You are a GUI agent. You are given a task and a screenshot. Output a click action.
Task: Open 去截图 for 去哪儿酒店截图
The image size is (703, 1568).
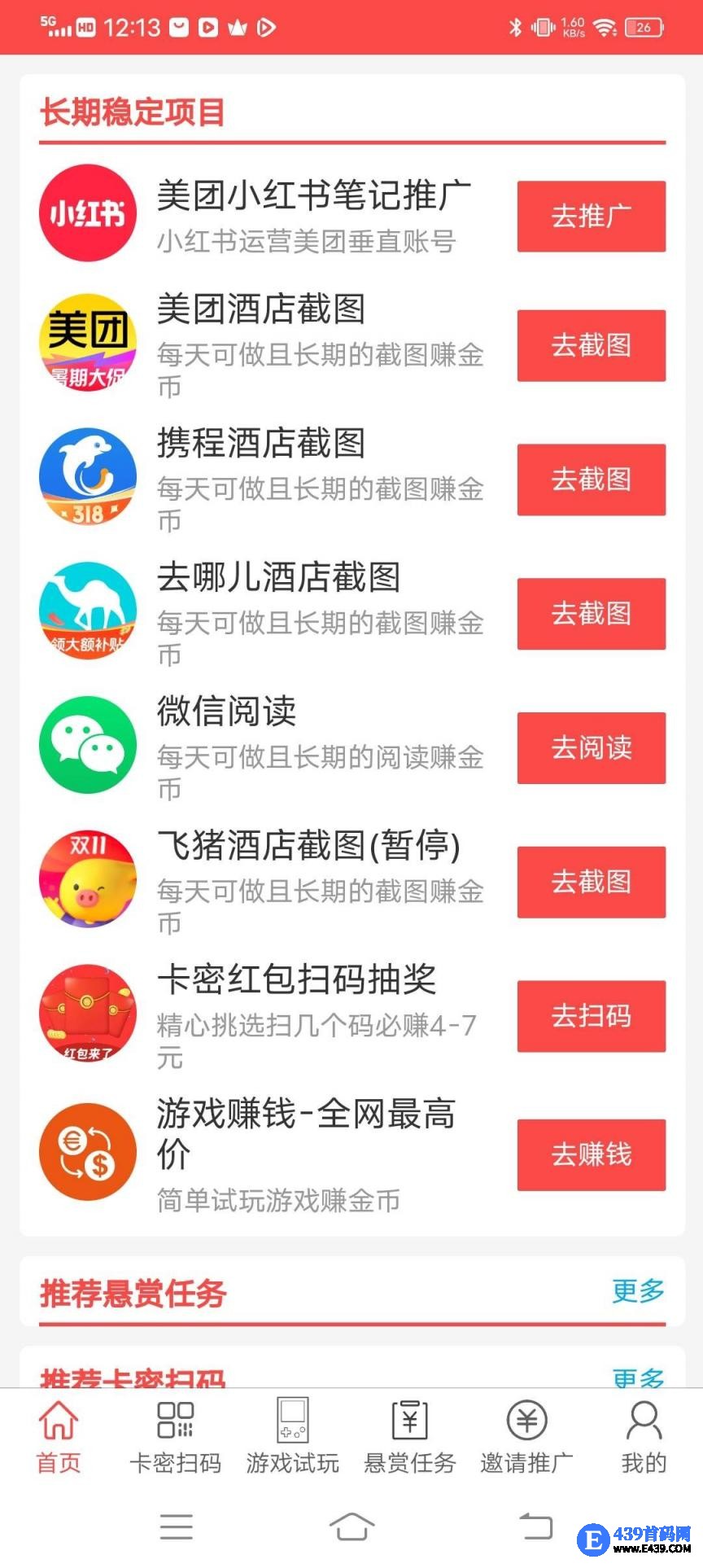[x=591, y=614]
